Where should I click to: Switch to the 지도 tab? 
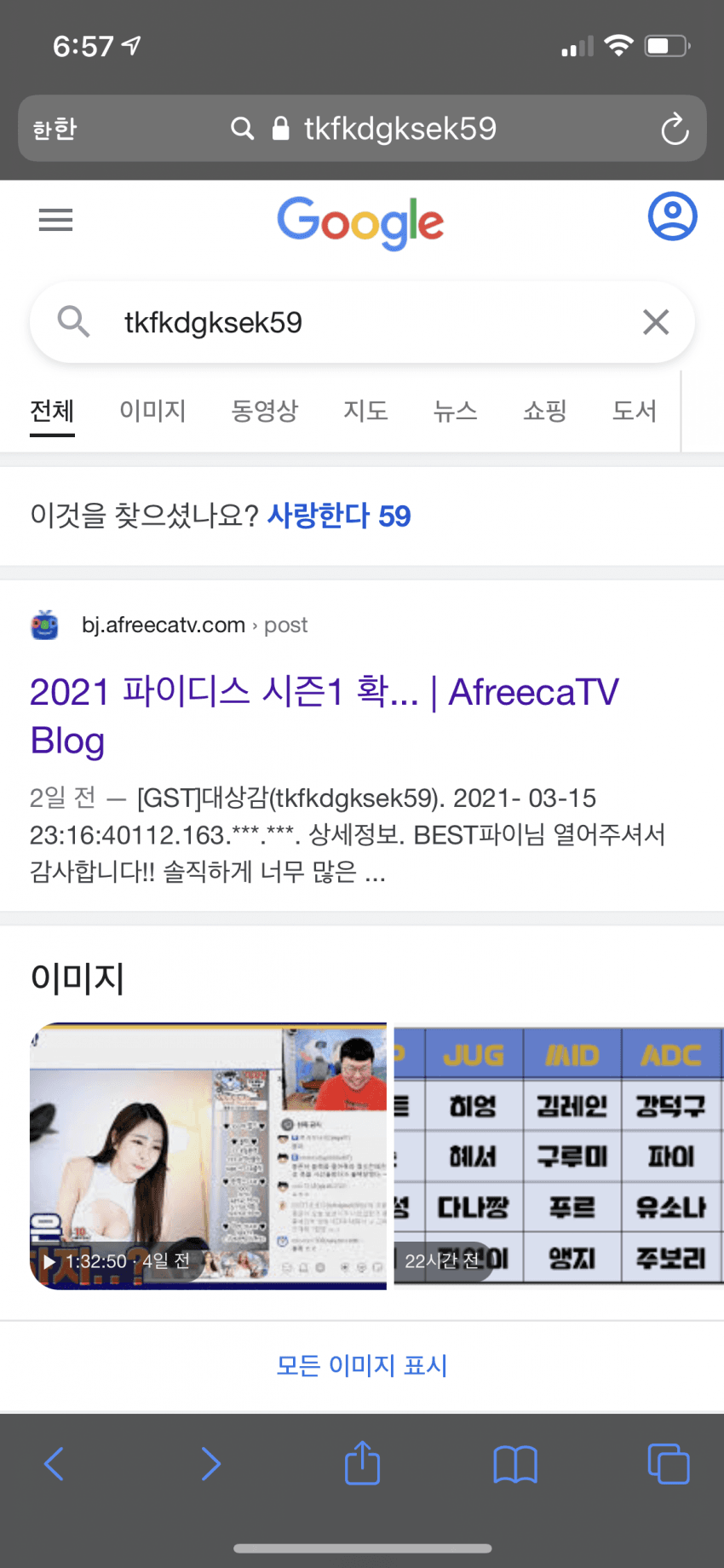(x=365, y=411)
